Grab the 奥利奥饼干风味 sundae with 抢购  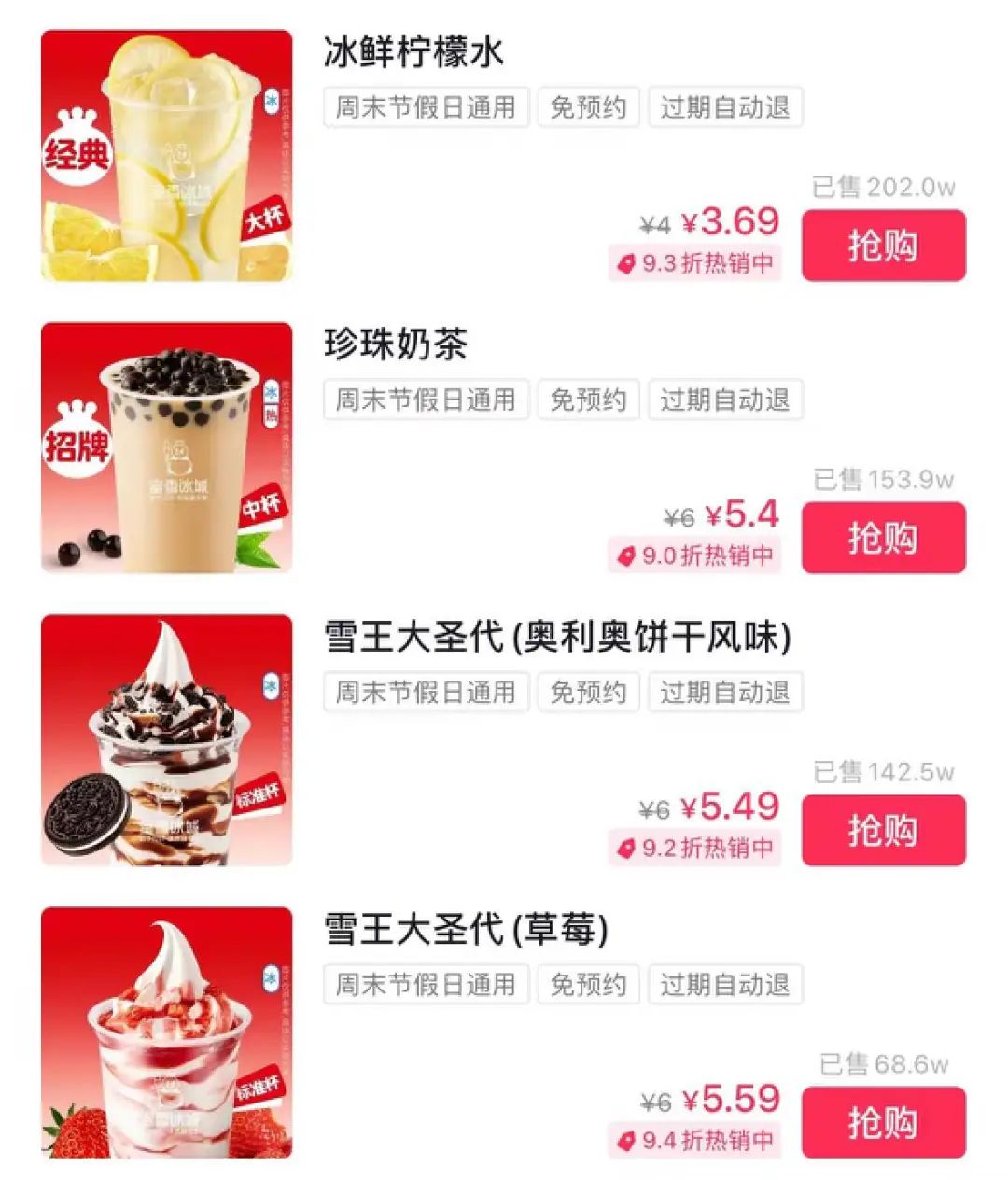[x=883, y=830]
